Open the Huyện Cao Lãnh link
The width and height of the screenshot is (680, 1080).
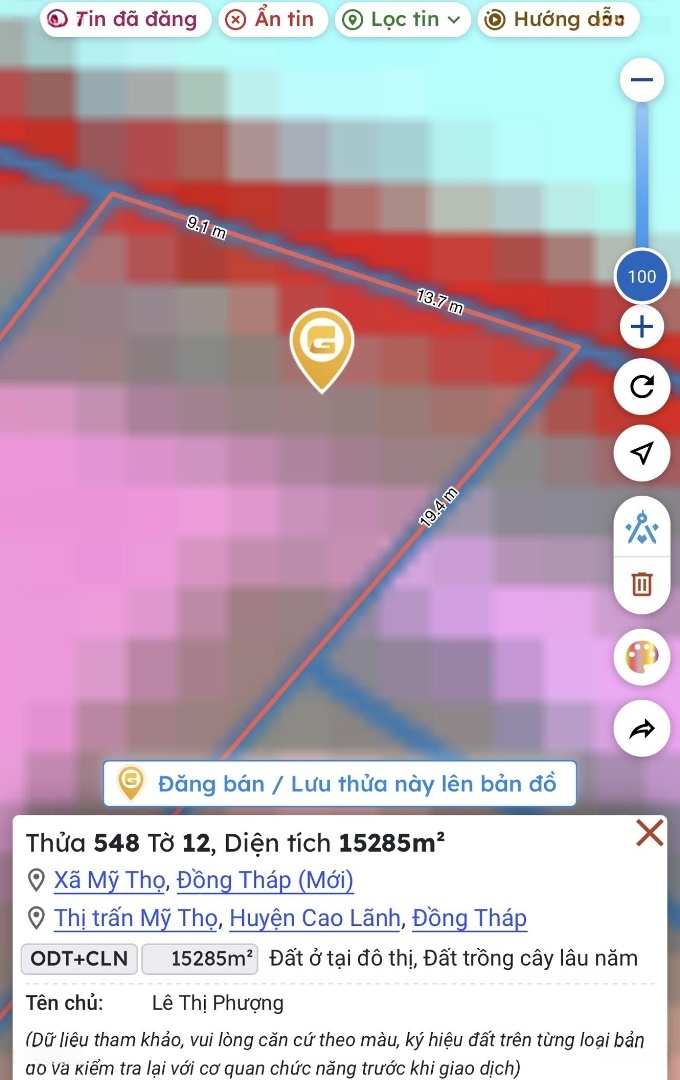click(x=315, y=918)
